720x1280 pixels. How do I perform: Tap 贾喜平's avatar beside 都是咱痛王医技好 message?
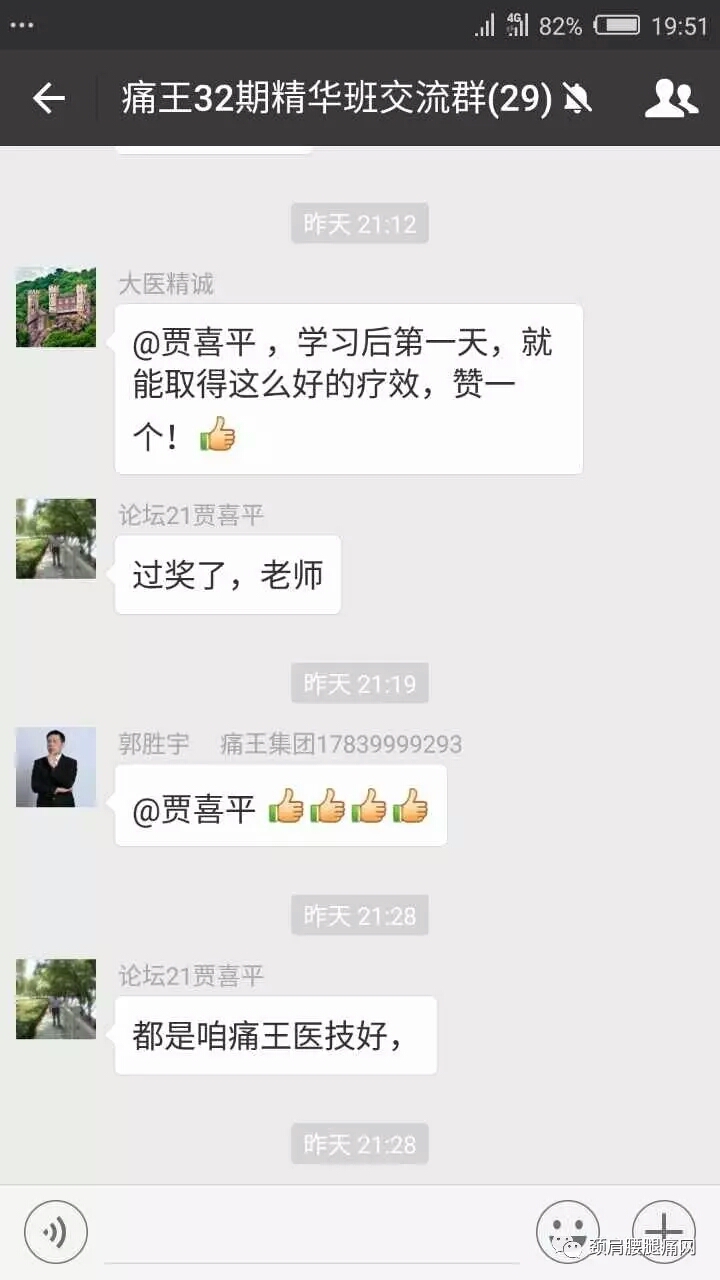click(x=56, y=999)
